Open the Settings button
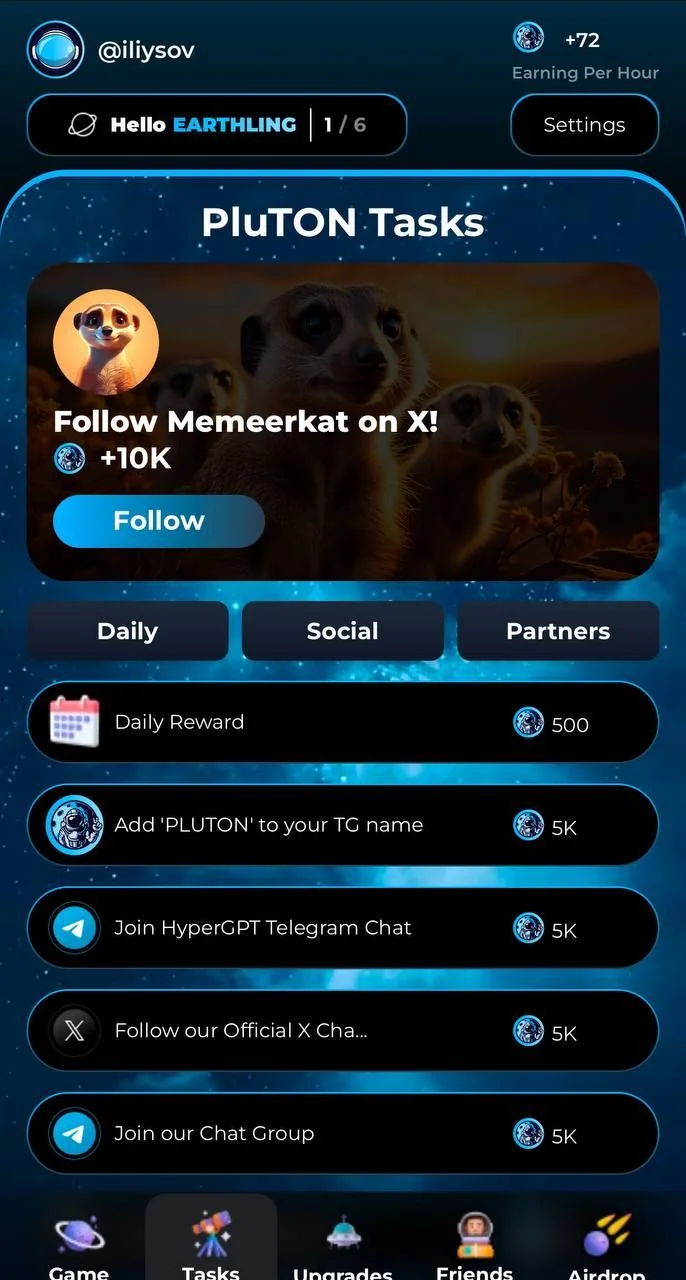The image size is (686, 1280). click(x=585, y=125)
